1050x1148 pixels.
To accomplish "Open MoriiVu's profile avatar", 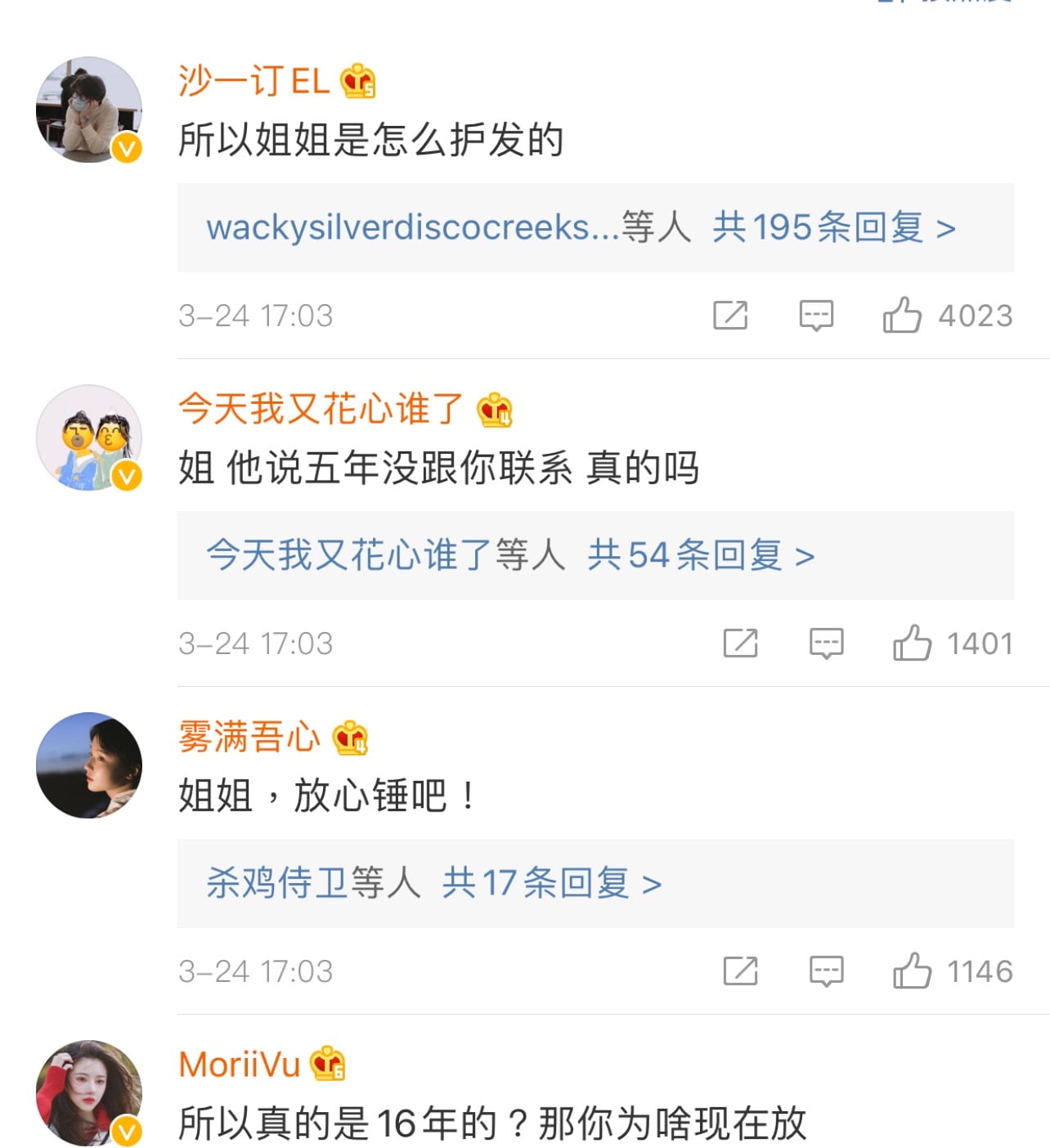I will (x=89, y=1092).
